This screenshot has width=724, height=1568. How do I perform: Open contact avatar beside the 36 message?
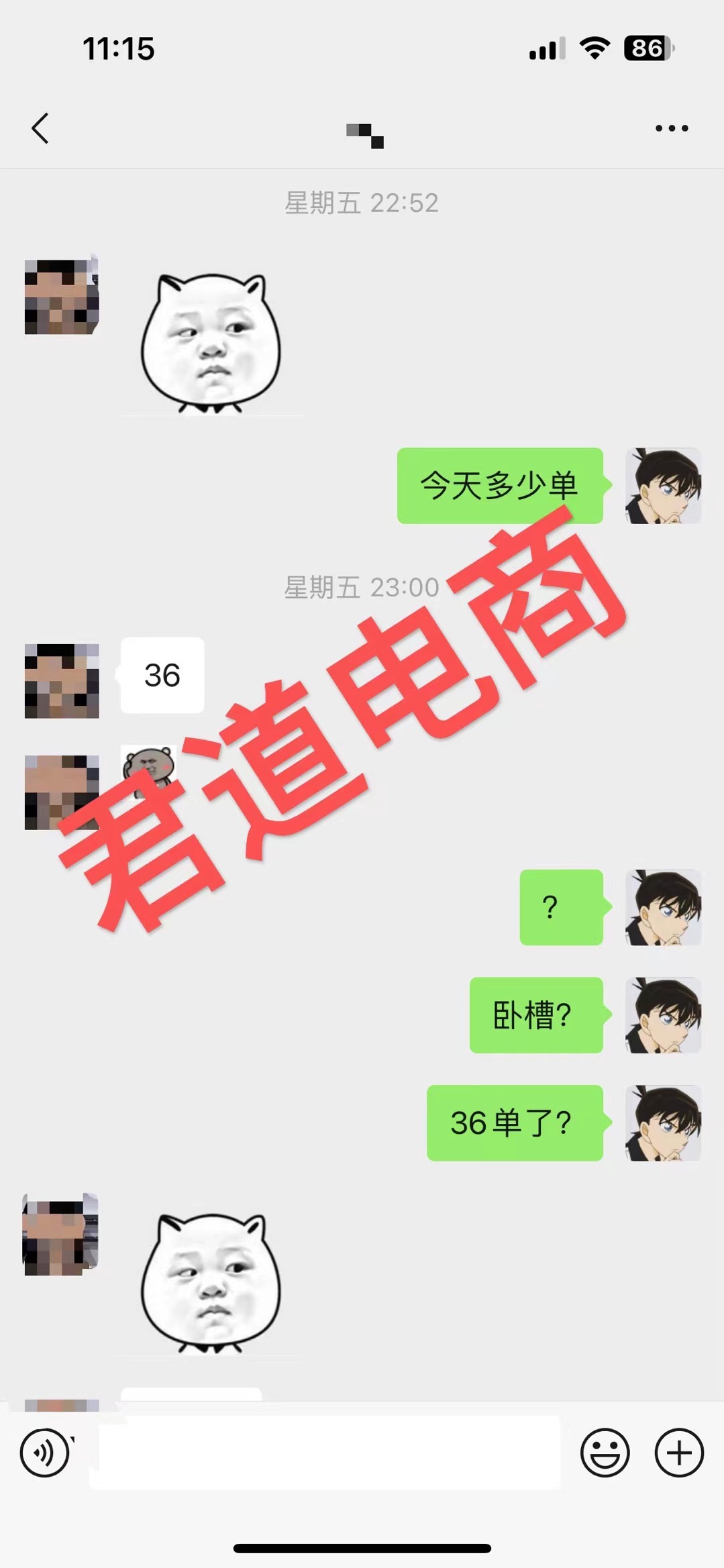[x=62, y=680]
